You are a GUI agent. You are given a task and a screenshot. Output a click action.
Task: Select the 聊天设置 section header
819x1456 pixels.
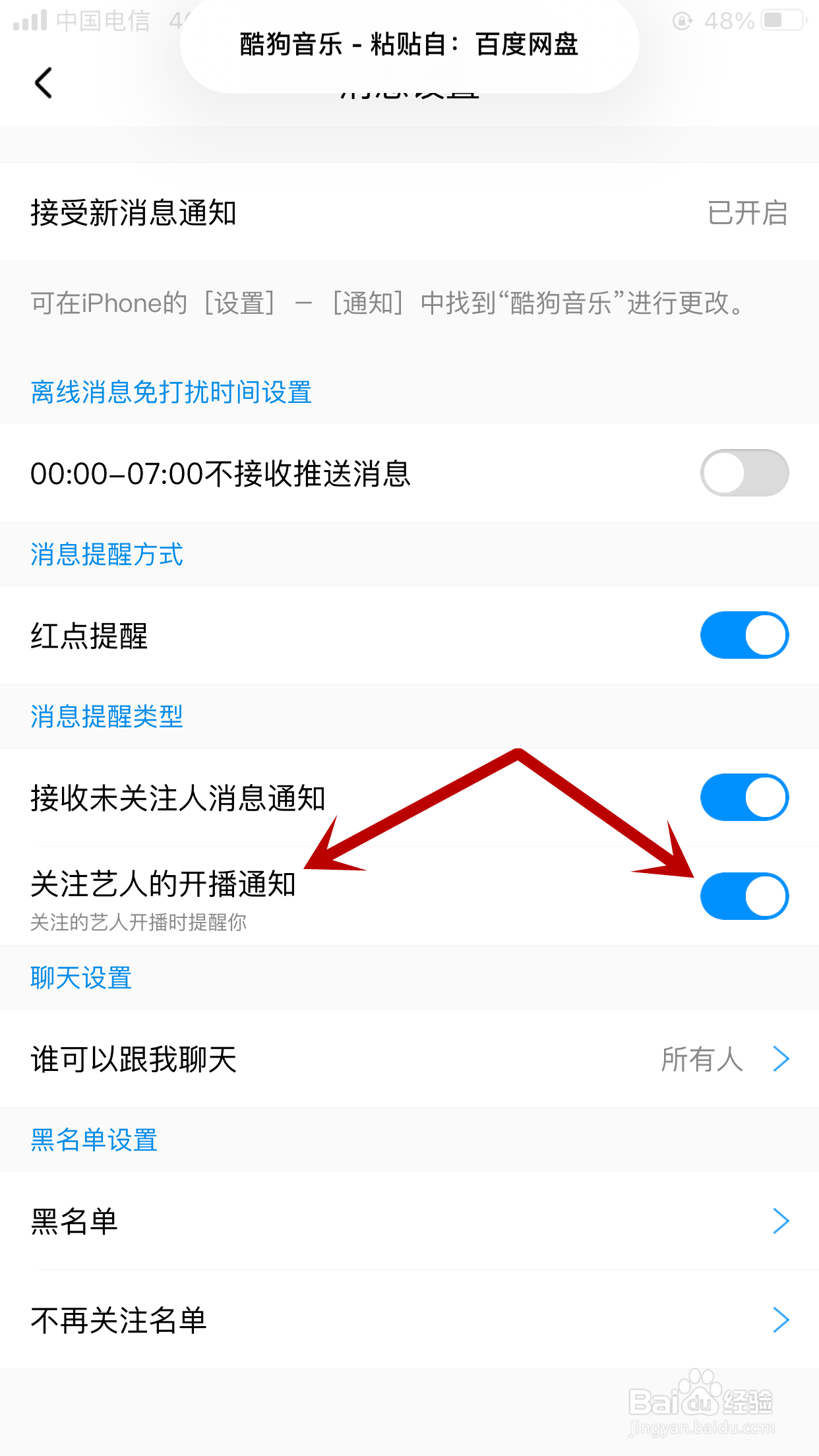(x=80, y=978)
